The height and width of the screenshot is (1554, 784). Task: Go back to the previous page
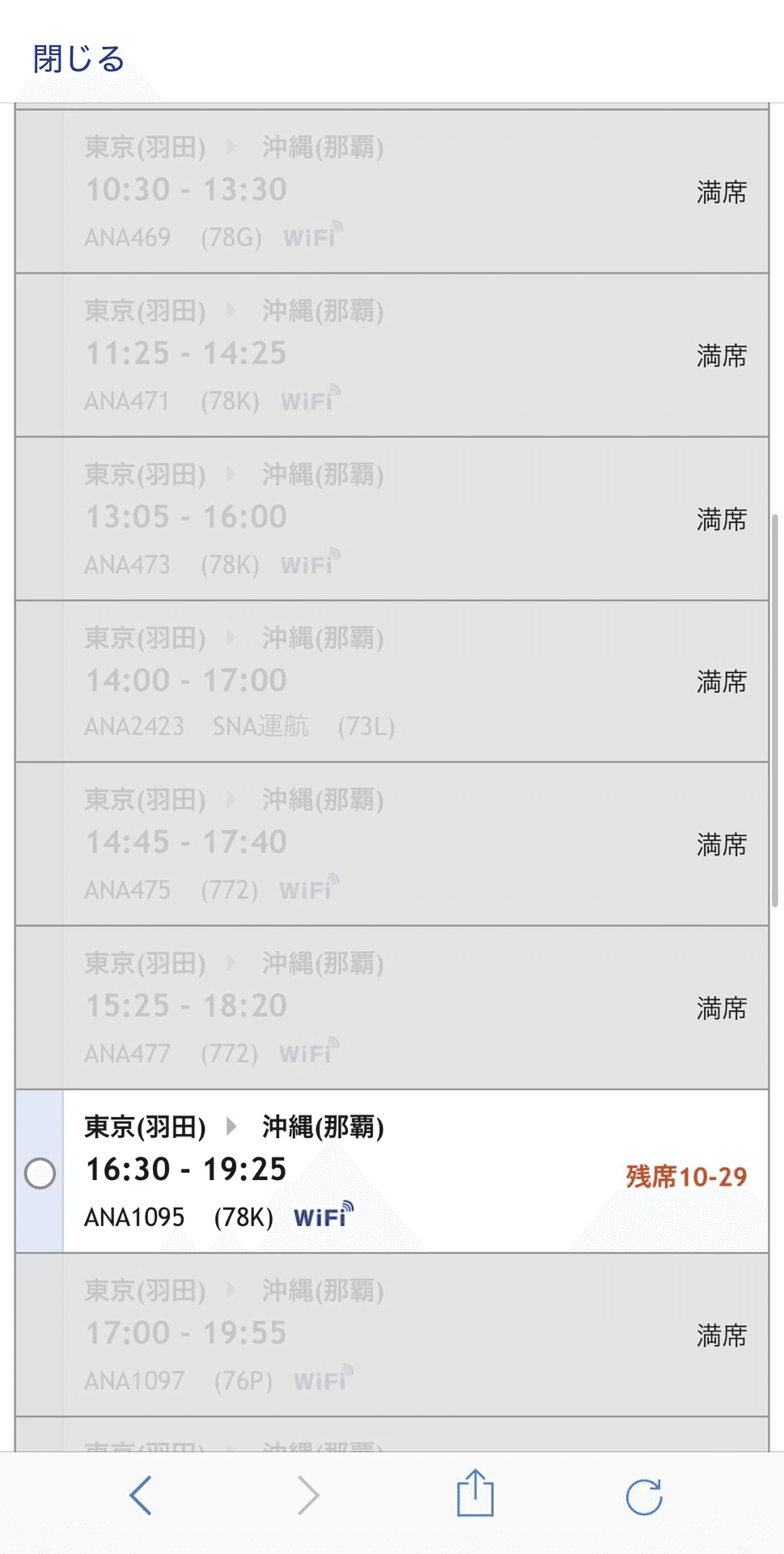tap(141, 1495)
